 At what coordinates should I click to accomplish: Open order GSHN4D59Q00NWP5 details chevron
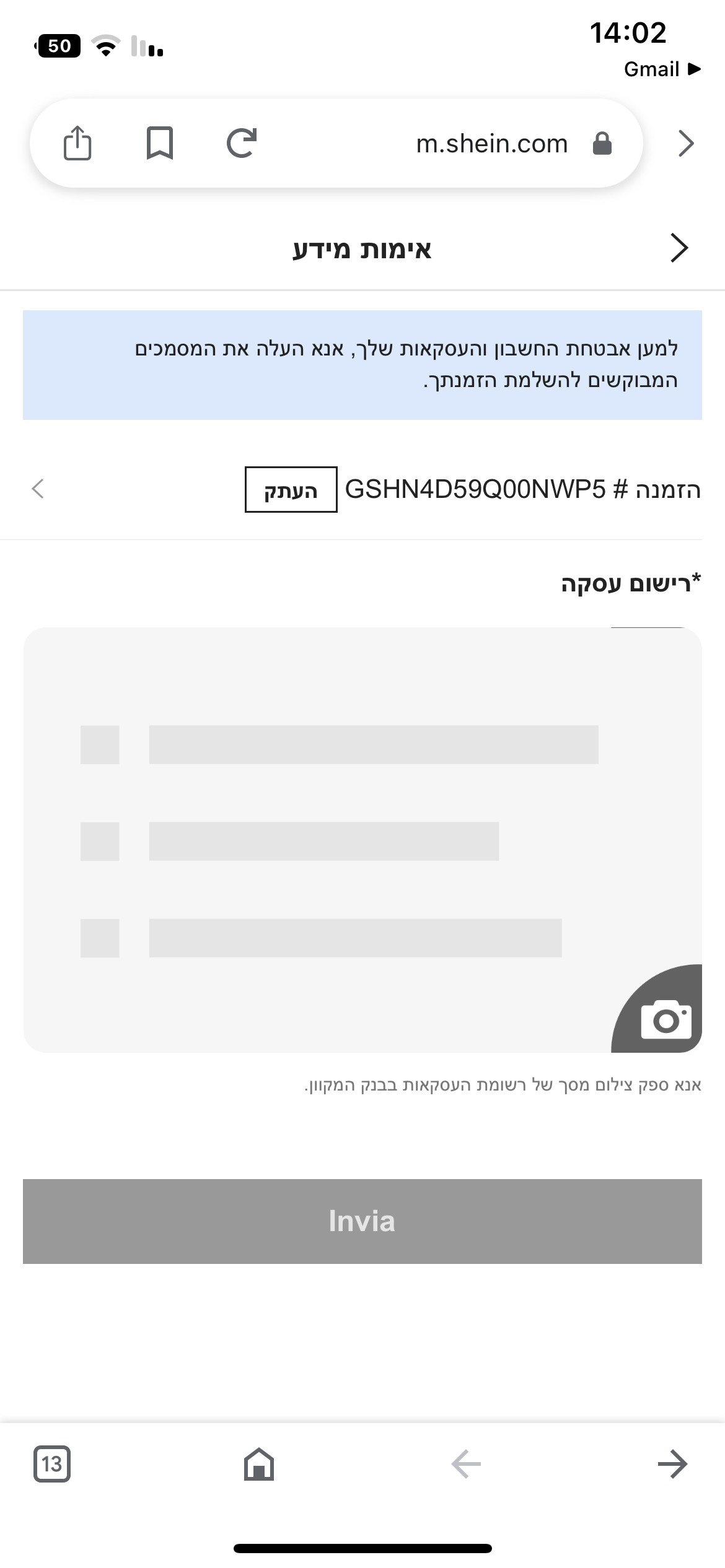(38, 489)
